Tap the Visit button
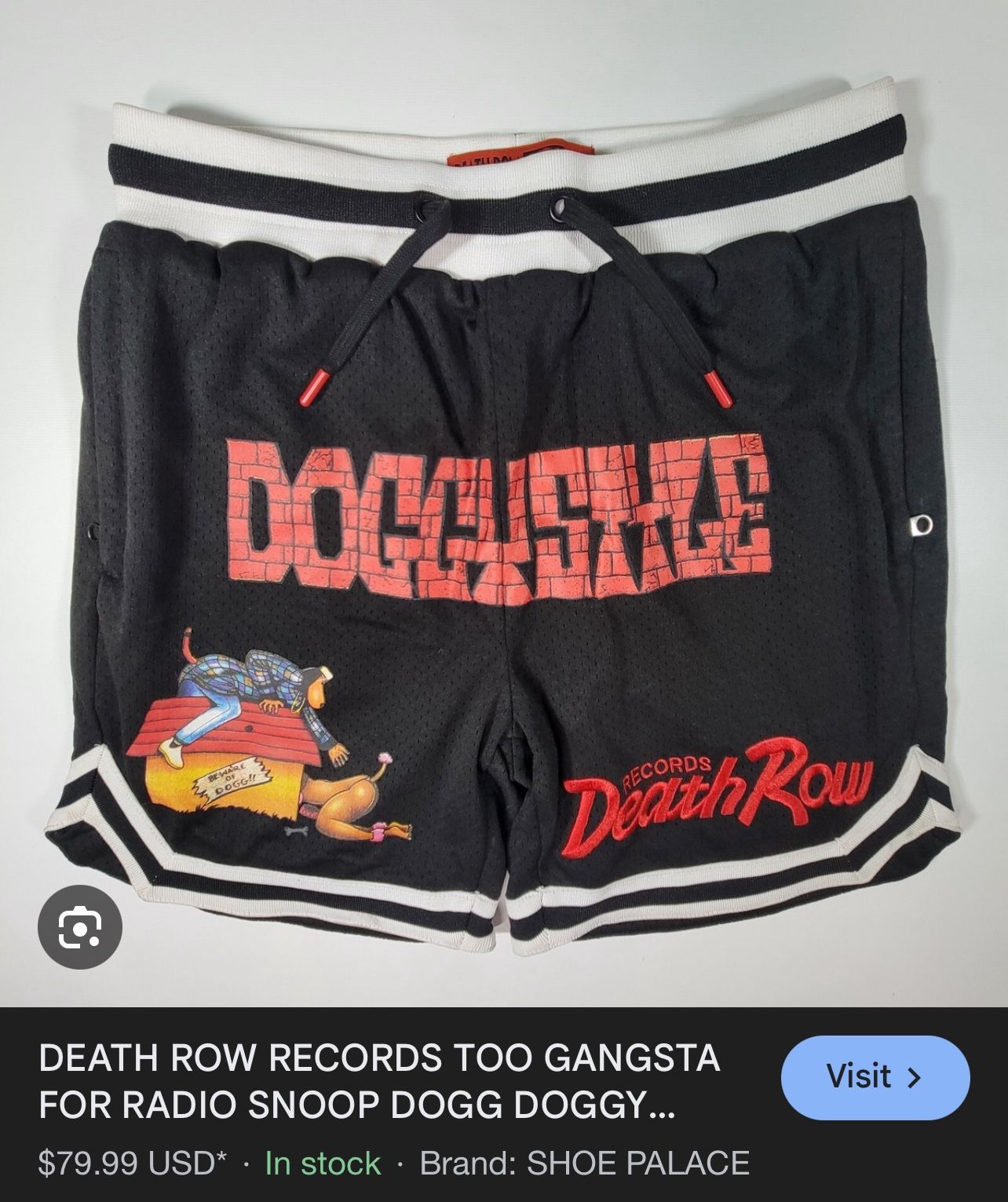 (875, 1077)
